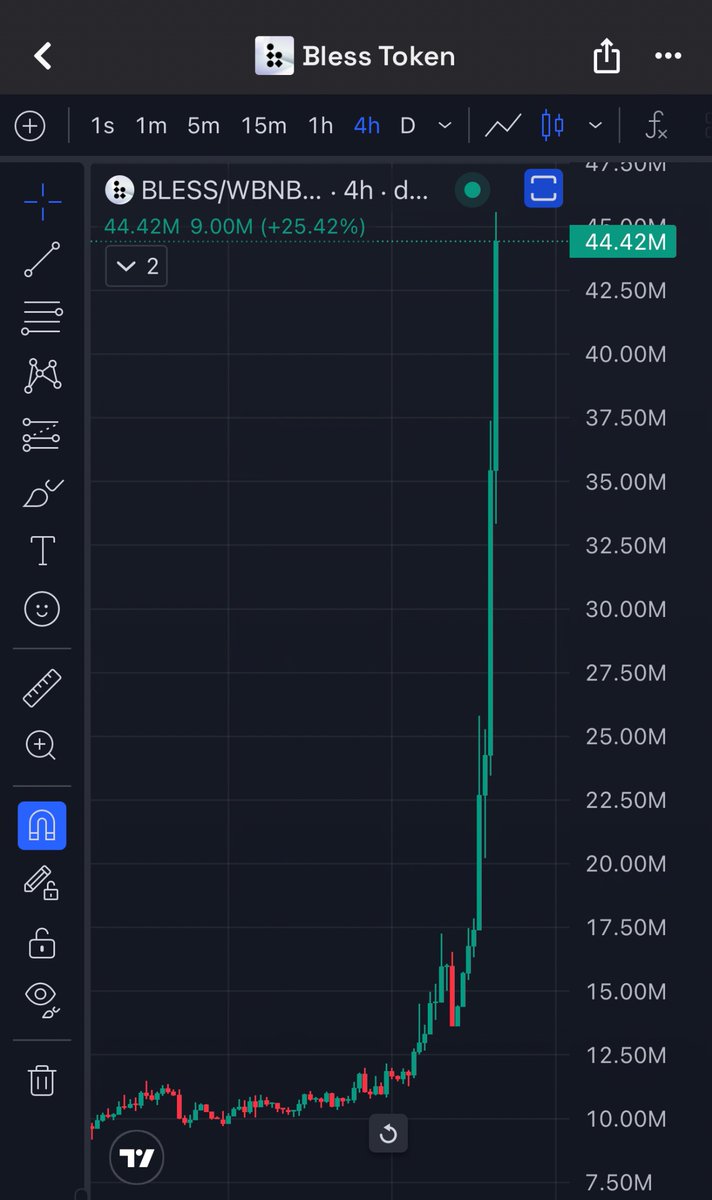The height and width of the screenshot is (1200, 712).
Task: Open the three-dot overflow menu
Action: (667, 56)
